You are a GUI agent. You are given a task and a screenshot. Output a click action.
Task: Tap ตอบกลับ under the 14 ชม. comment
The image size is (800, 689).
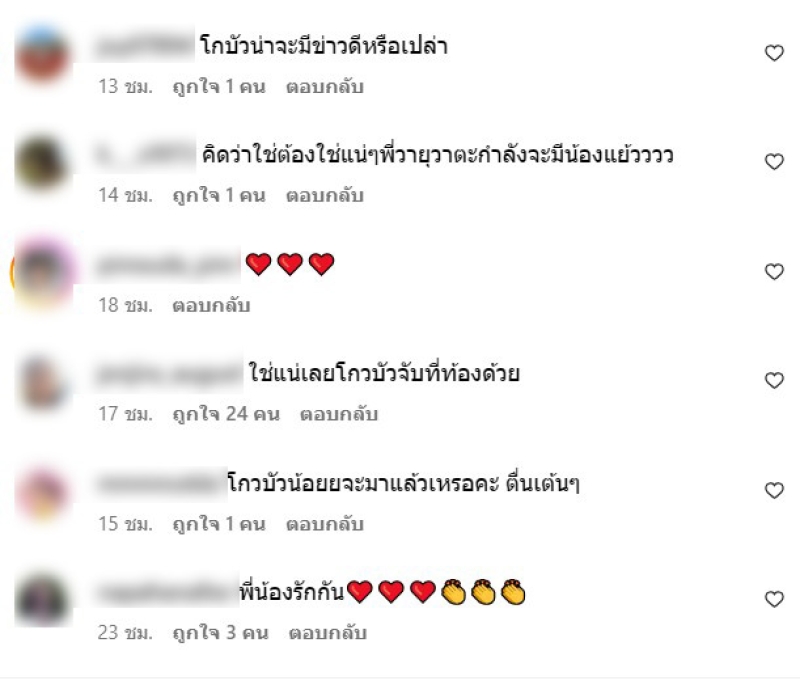pos(325,196)
